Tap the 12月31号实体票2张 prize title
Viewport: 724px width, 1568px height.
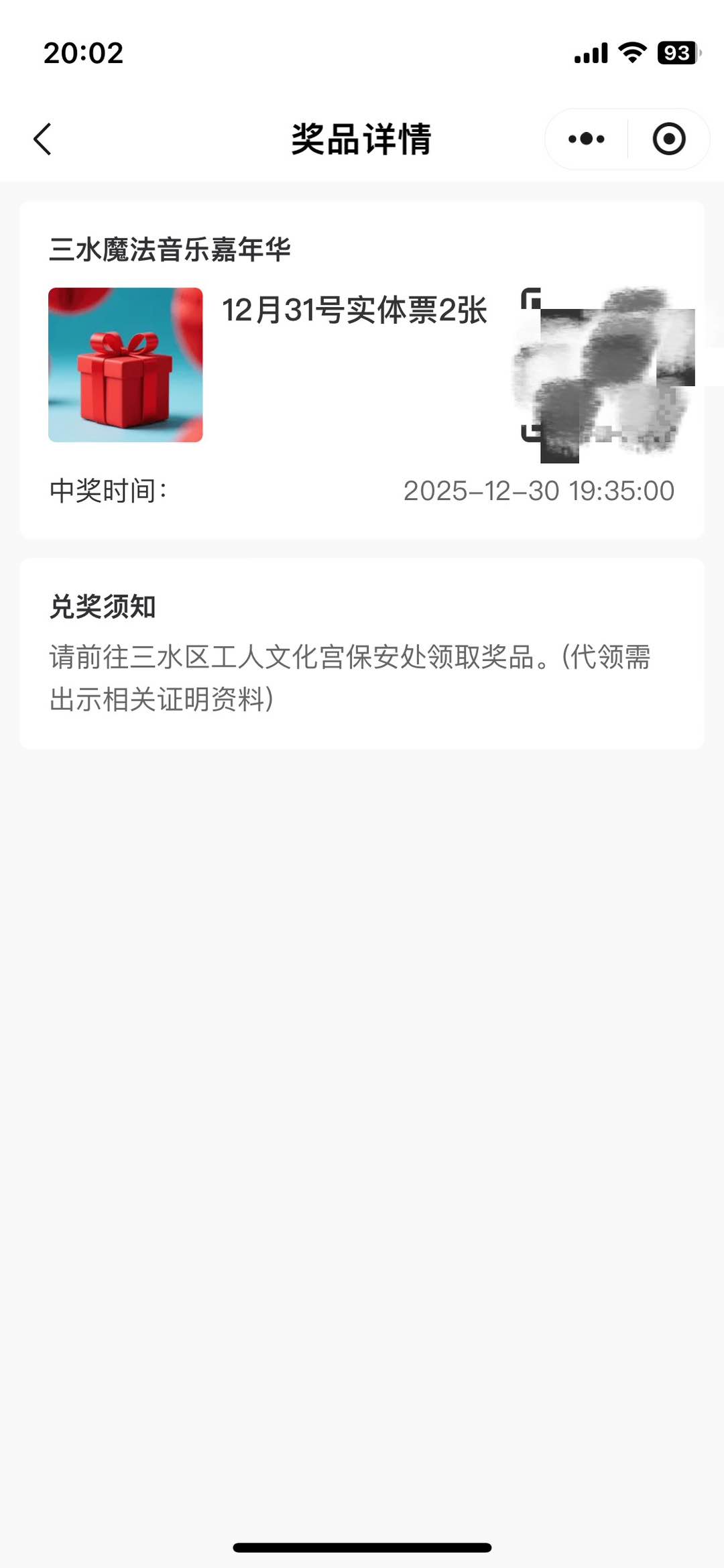[x=355, y=310]
